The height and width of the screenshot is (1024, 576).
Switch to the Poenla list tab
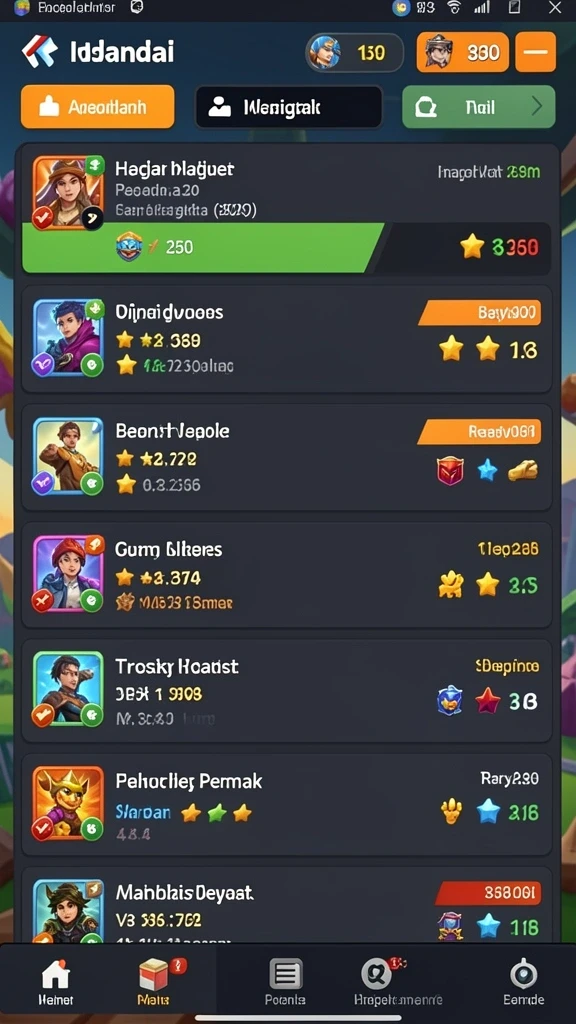coord(285,982)
